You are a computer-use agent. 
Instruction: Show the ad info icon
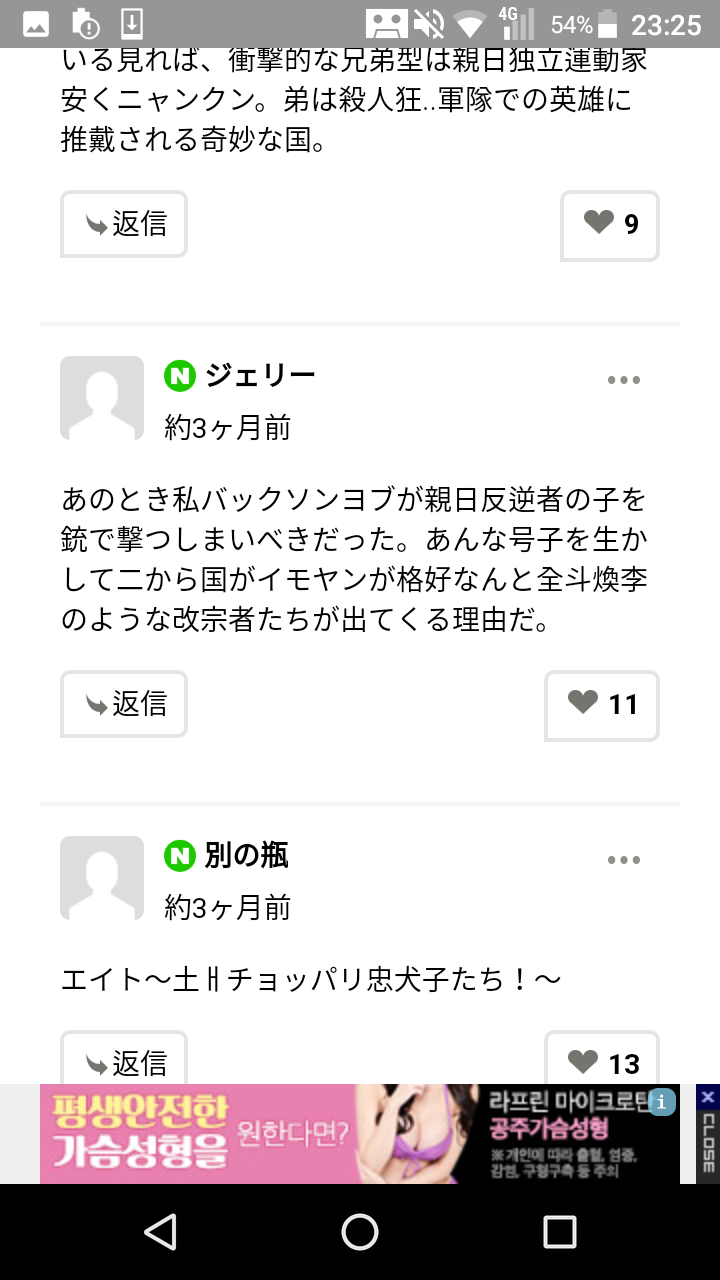coord(662,1102)
